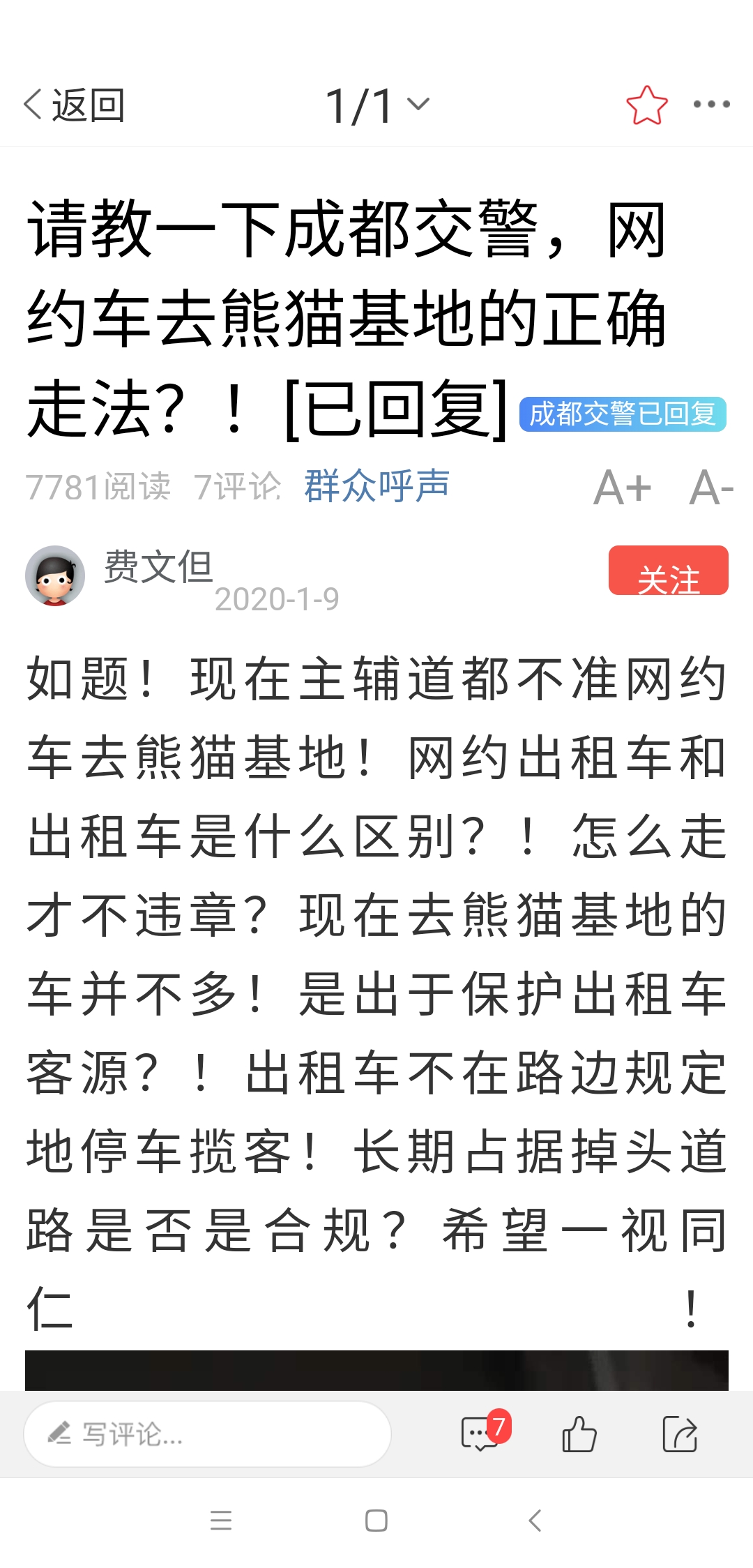Viewport: 753px width, 1568px height.
Task: View the 7 comments
Action: point(485,1433)
